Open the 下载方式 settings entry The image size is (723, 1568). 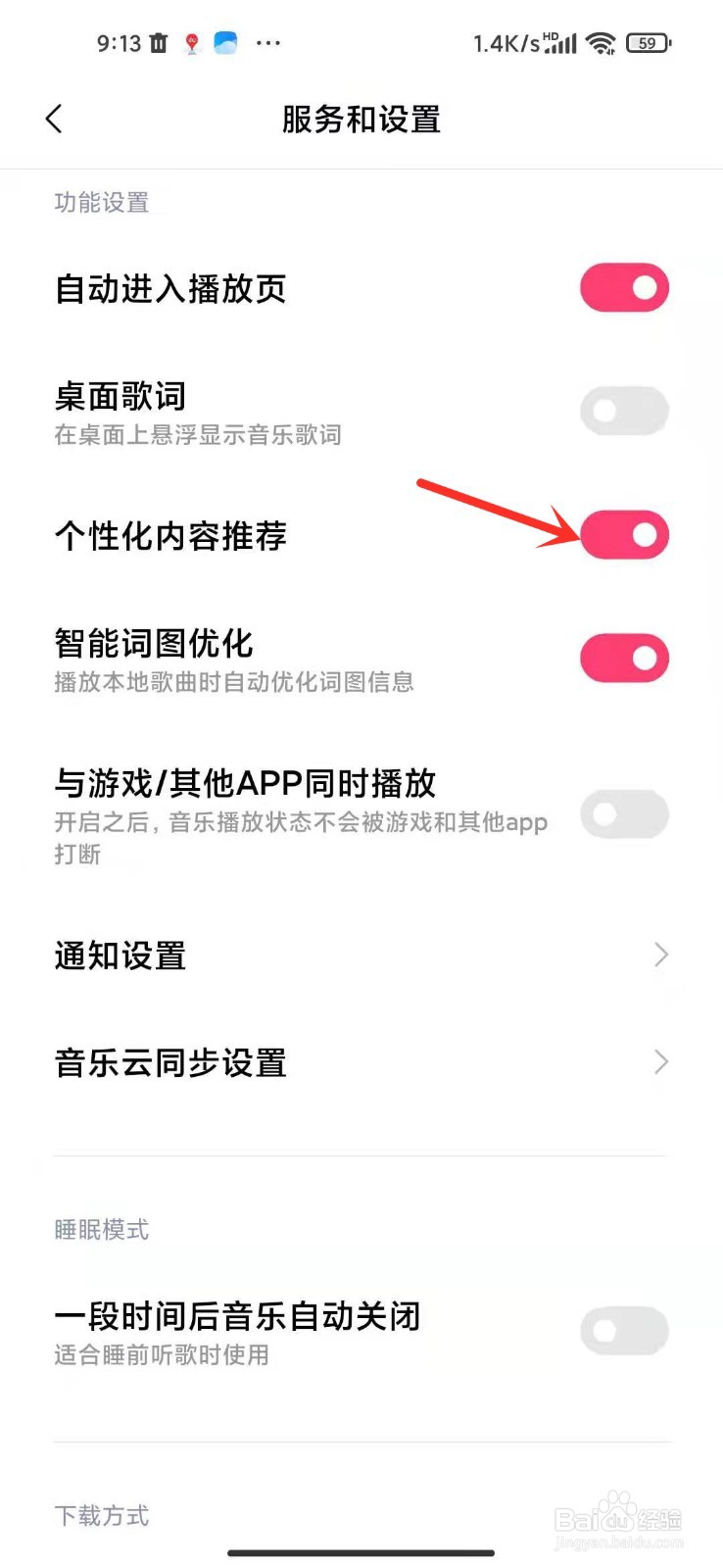101,1516
